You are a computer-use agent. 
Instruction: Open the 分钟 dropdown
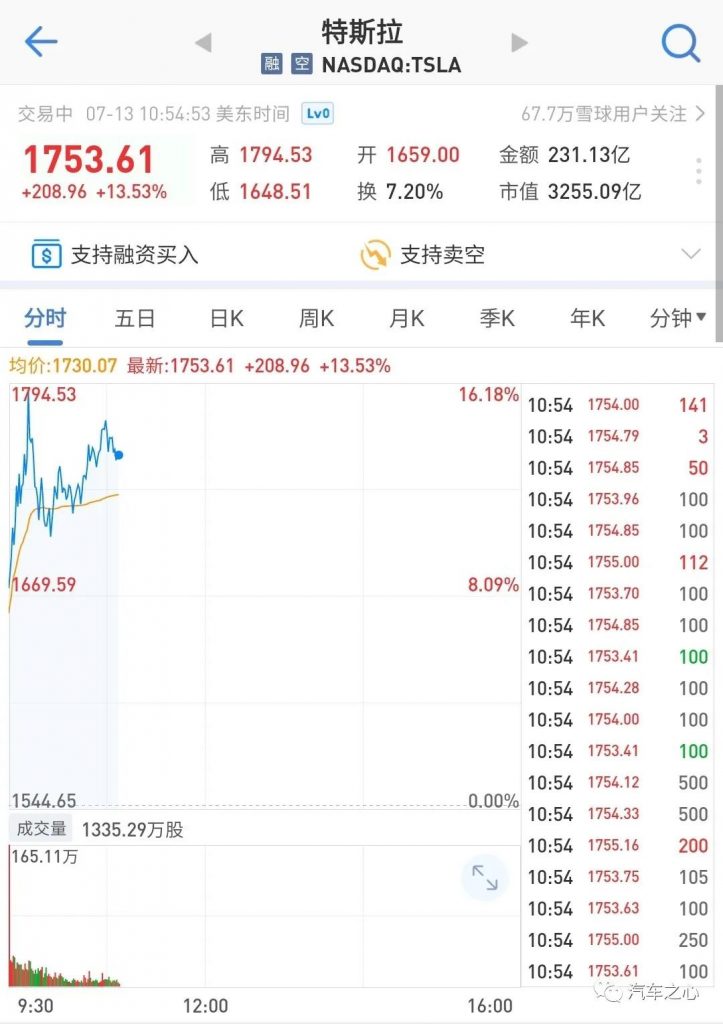click(678, 318)
